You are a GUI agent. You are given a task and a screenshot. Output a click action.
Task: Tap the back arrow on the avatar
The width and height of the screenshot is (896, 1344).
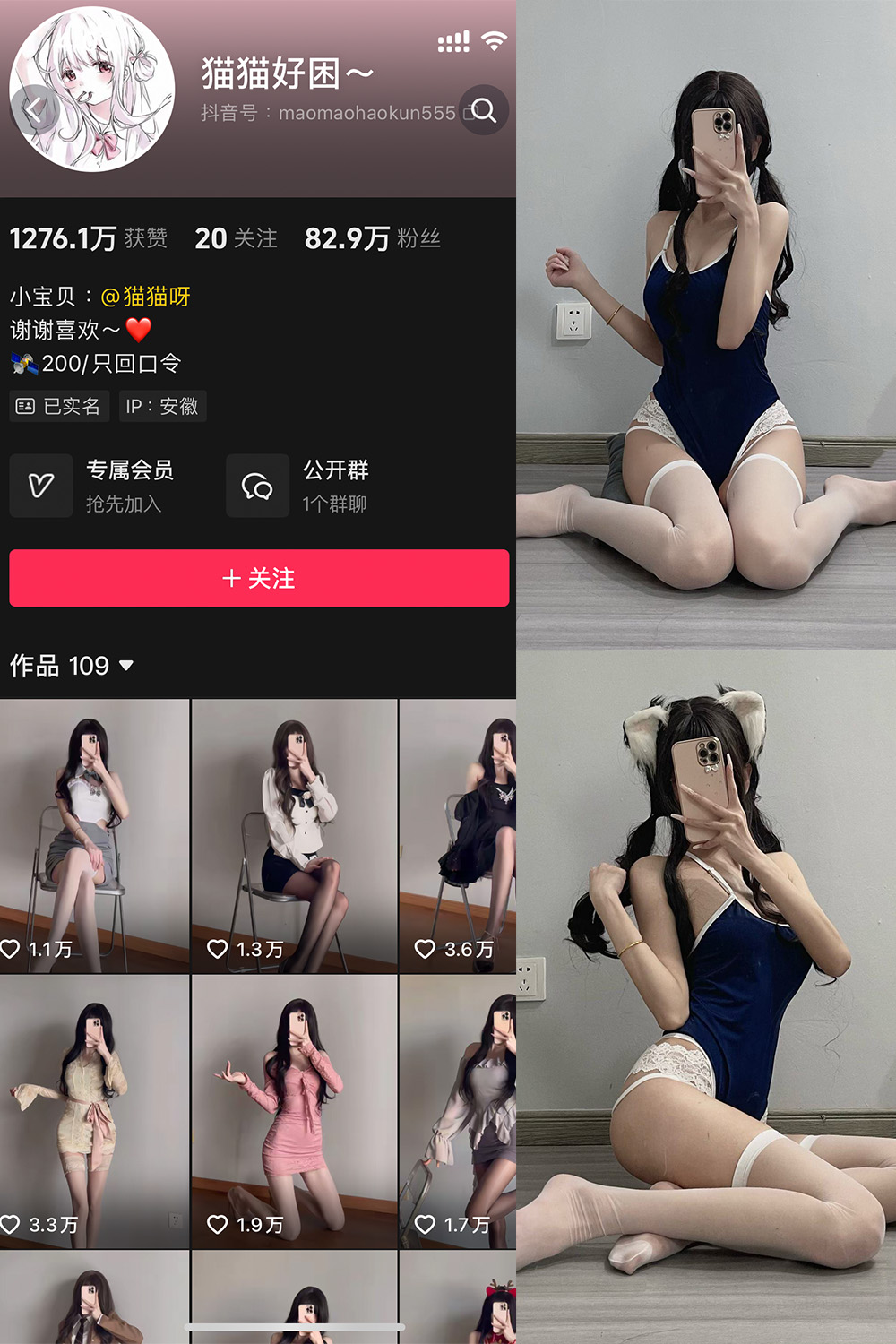[34, 108]
